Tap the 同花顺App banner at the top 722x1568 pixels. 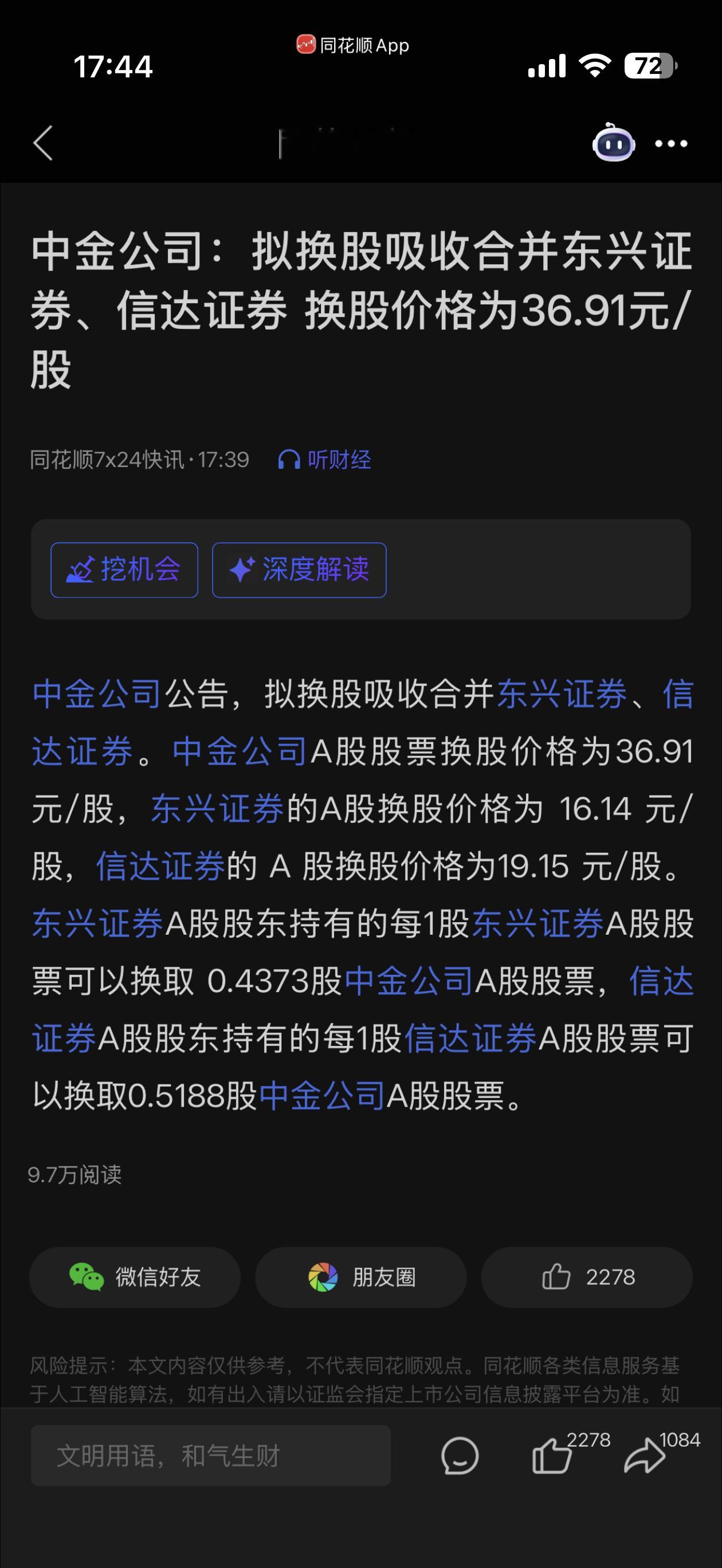coord(352,45)
